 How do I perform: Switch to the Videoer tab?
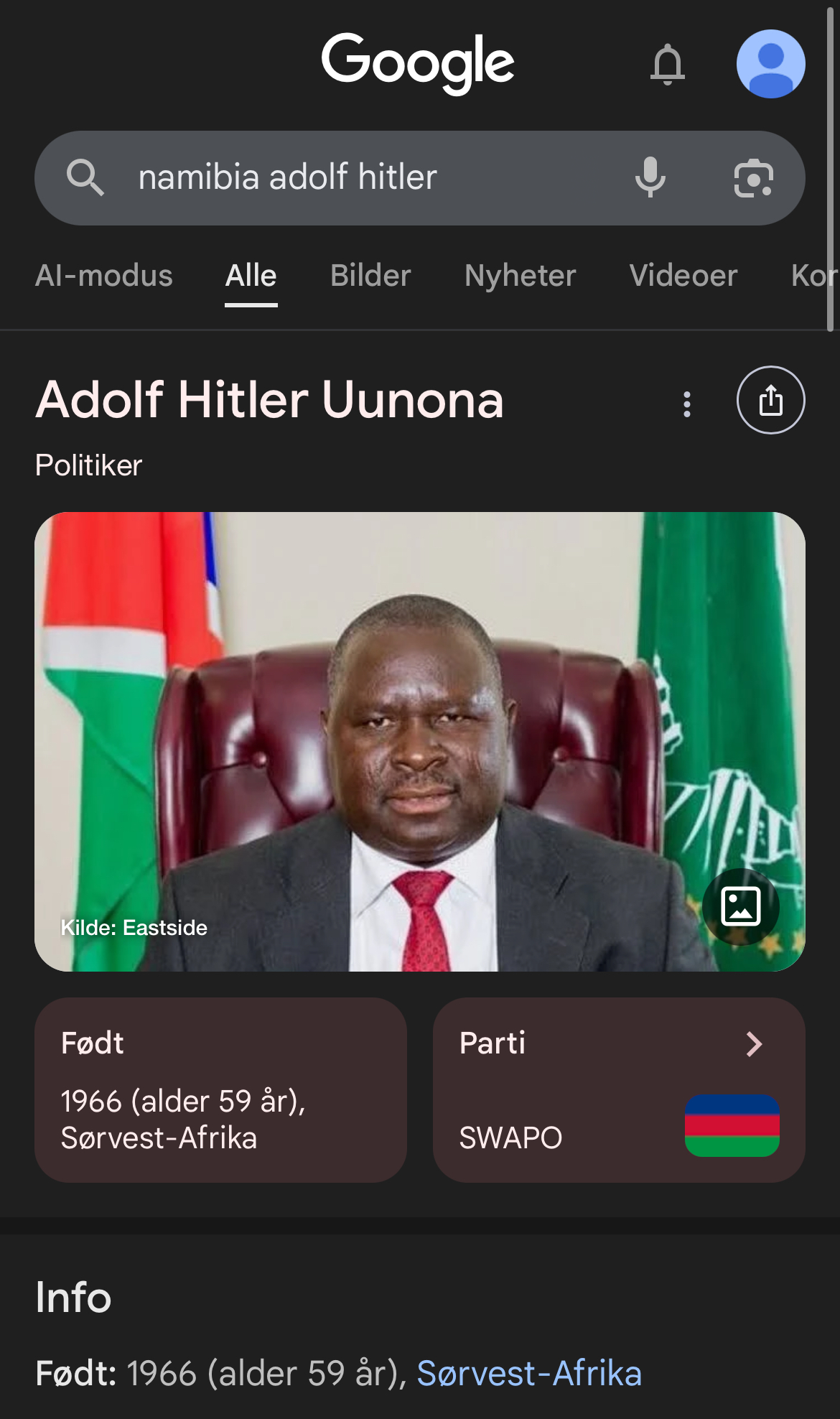click(683, 276)
